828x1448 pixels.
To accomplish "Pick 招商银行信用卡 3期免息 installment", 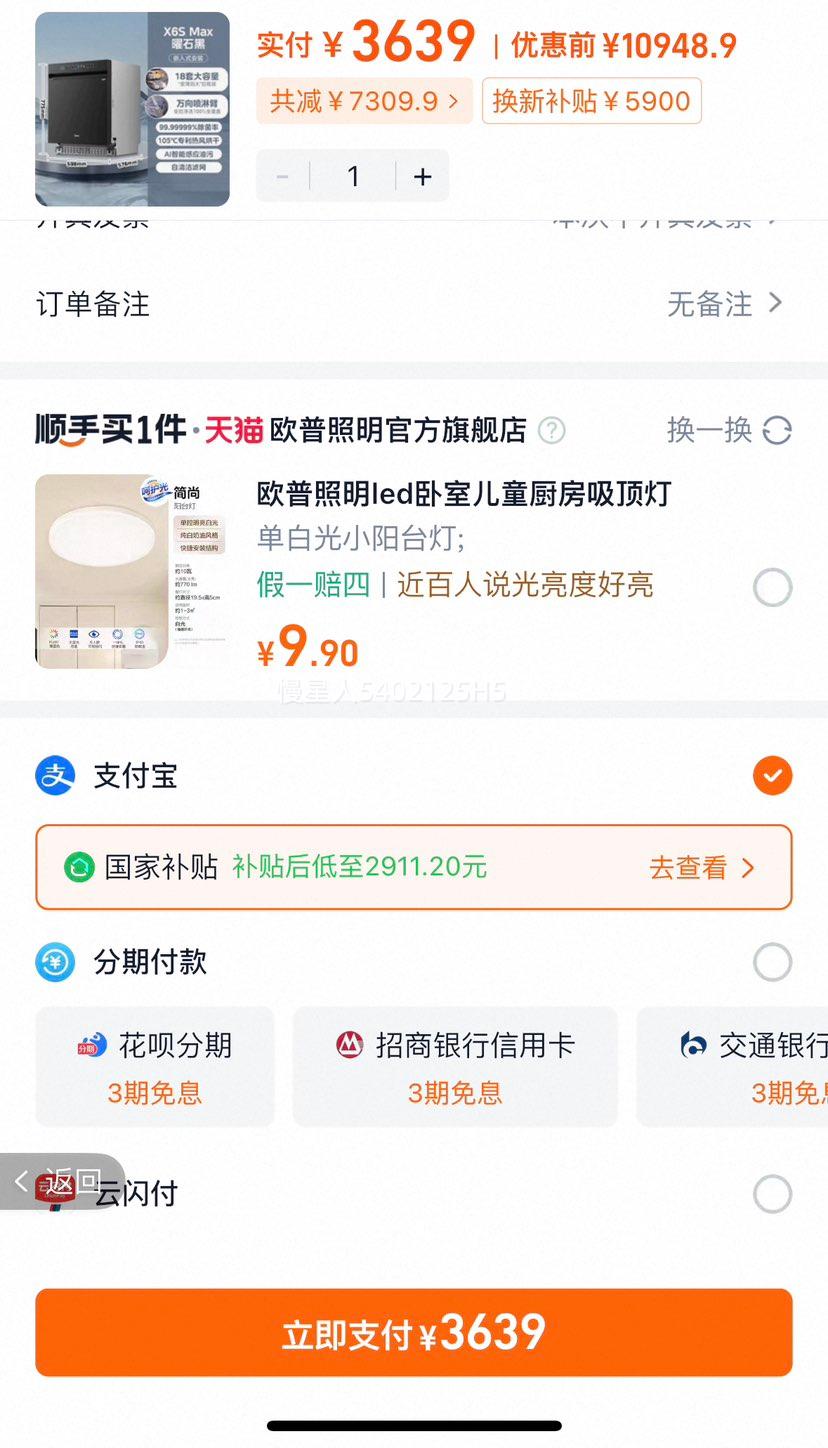I will [455, 1067].
